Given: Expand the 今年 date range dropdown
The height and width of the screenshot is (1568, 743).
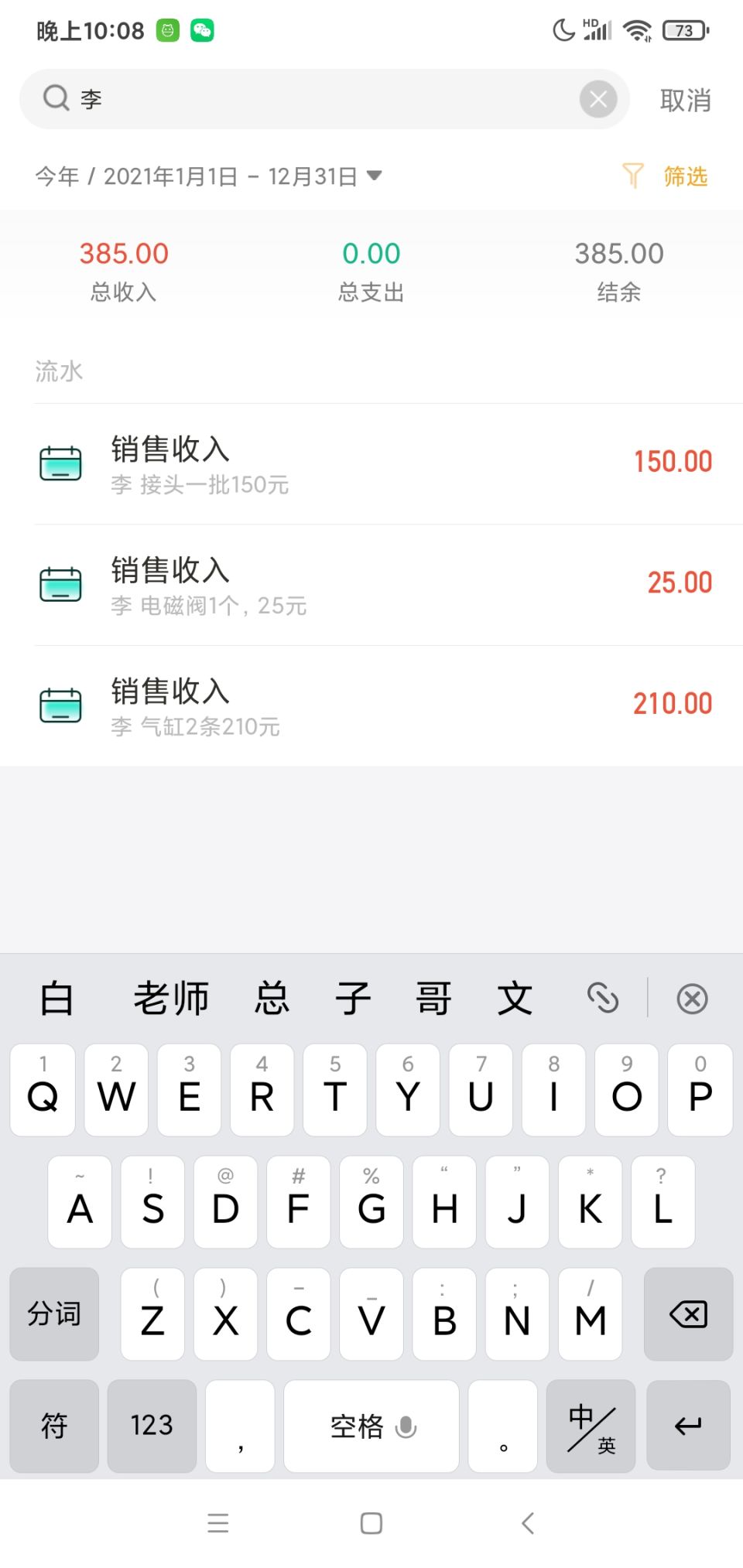Looking at the screenshot, I should [208, 176].
